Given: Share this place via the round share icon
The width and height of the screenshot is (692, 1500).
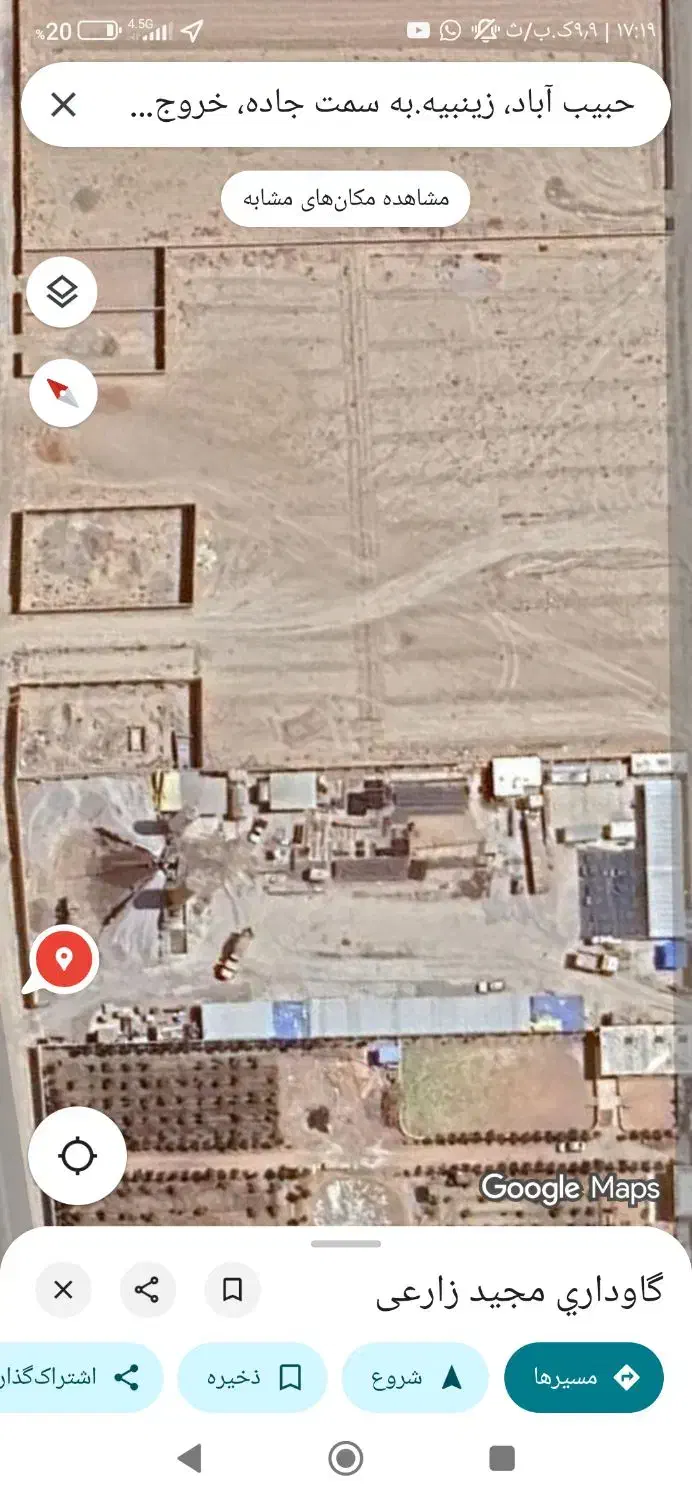Looking at the screenshot, I should [x=148, y=1290].
